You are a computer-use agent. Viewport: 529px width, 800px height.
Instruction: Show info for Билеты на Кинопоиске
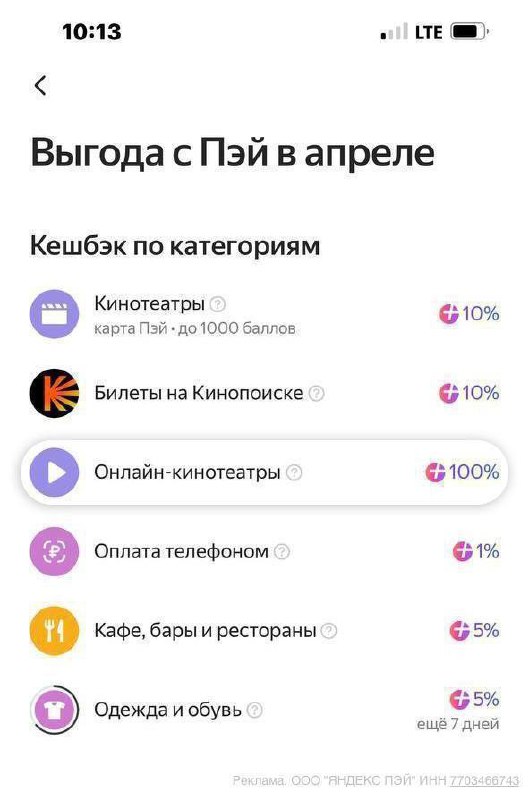click(x=317, y=393)
